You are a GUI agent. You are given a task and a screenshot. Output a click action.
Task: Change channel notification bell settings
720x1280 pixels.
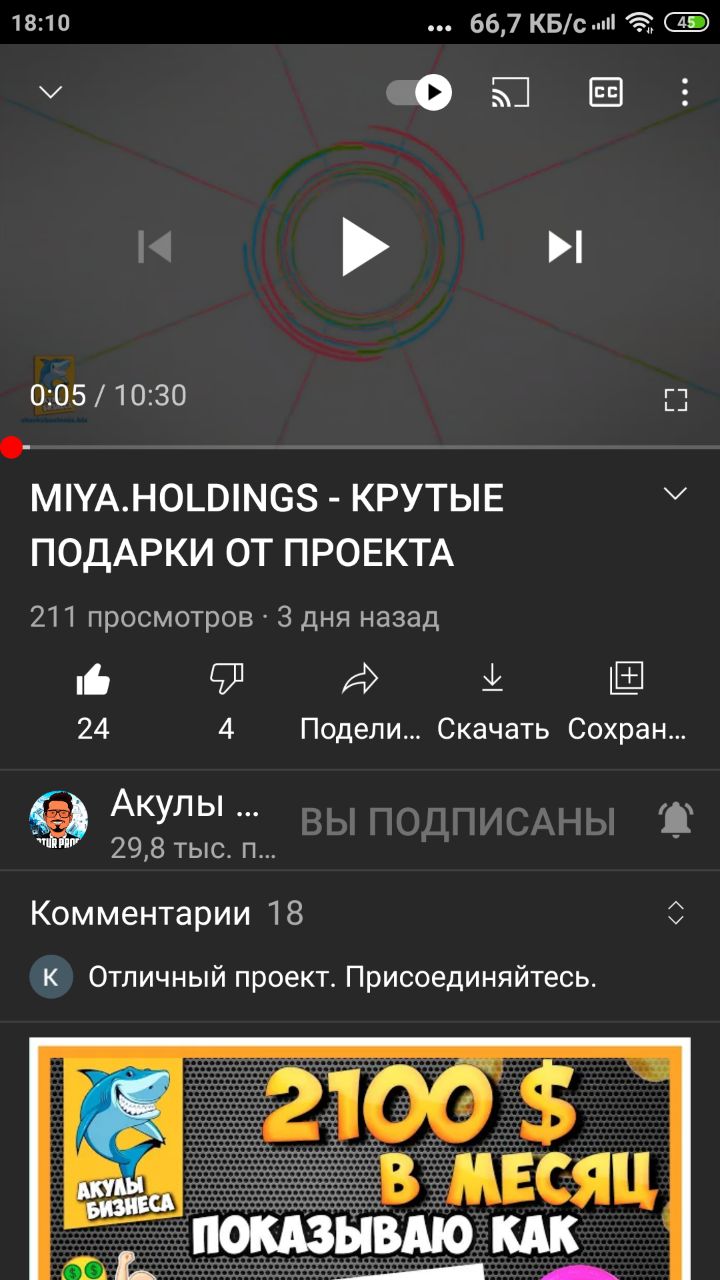pos(676,821)
